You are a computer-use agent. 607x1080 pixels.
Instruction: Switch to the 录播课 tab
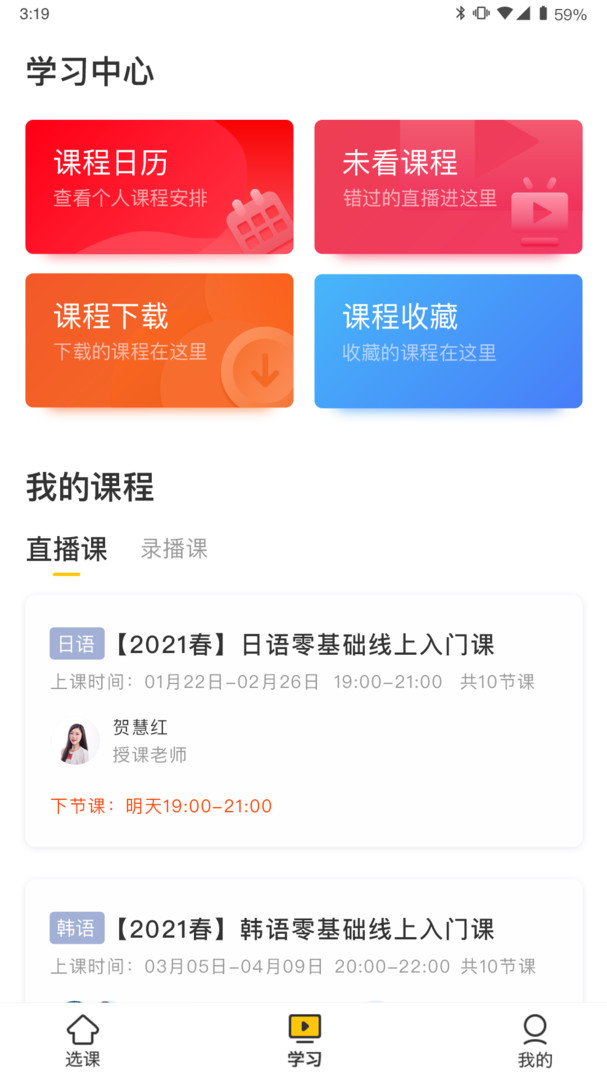point(174,549)
